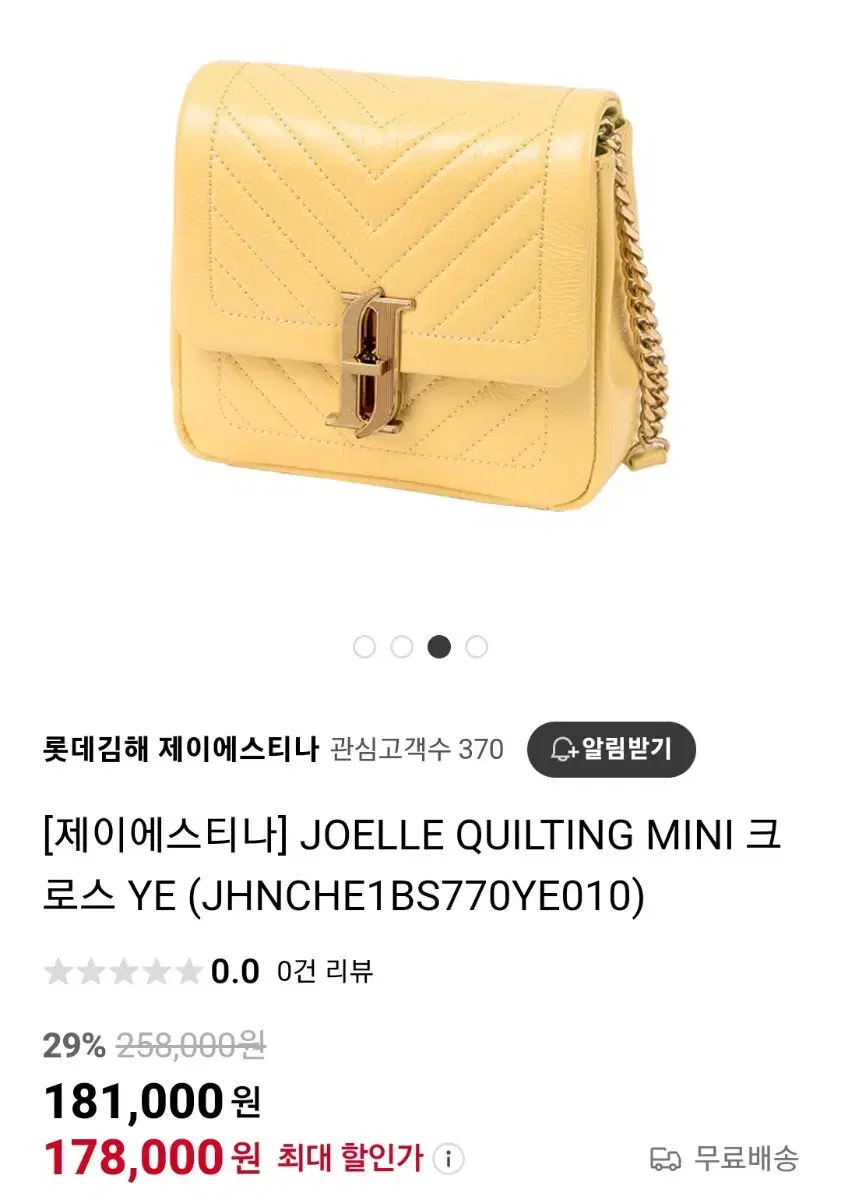
Task: Jump to the first product image dot
Action: [x=364, y=647]
